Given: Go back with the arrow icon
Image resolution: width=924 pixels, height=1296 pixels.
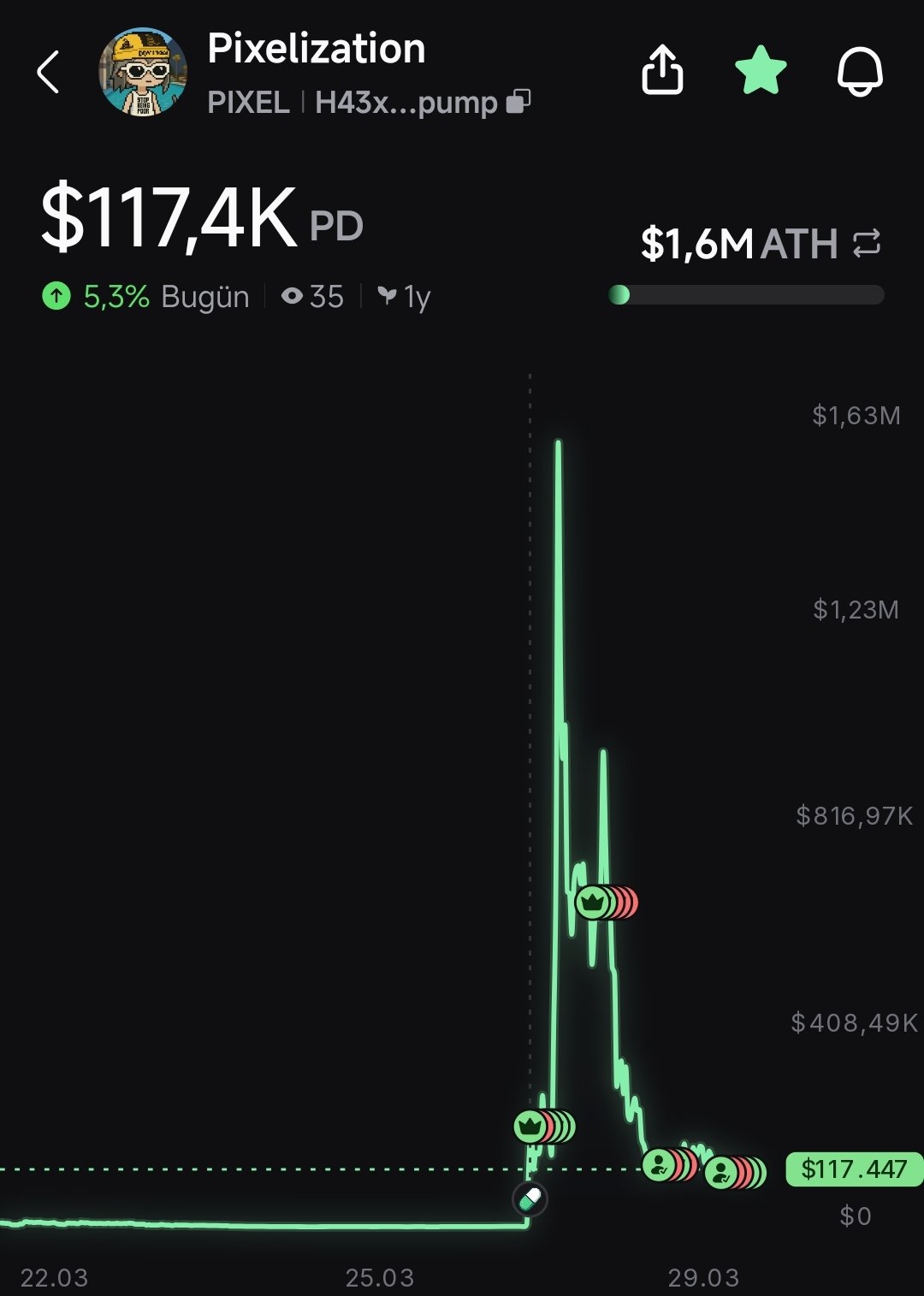Looking at the screenshot, I should tap(49, 72).
